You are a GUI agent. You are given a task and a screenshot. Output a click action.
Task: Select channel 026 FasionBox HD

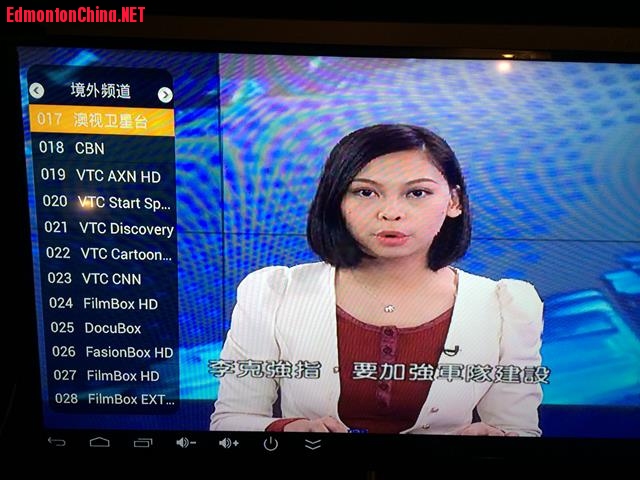(x=112, y=352)
